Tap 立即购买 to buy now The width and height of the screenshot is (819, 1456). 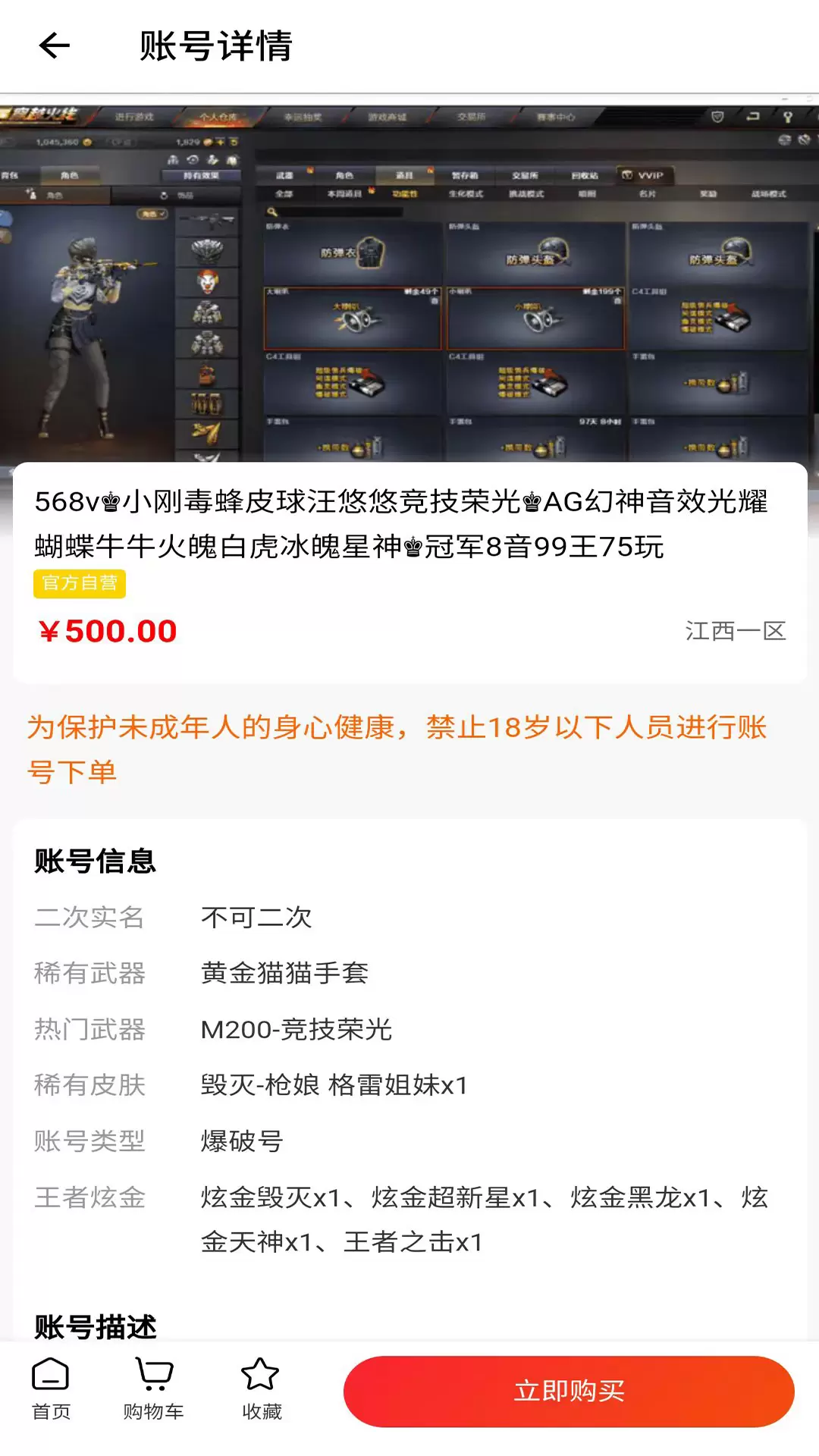[x=569, y=1392]
